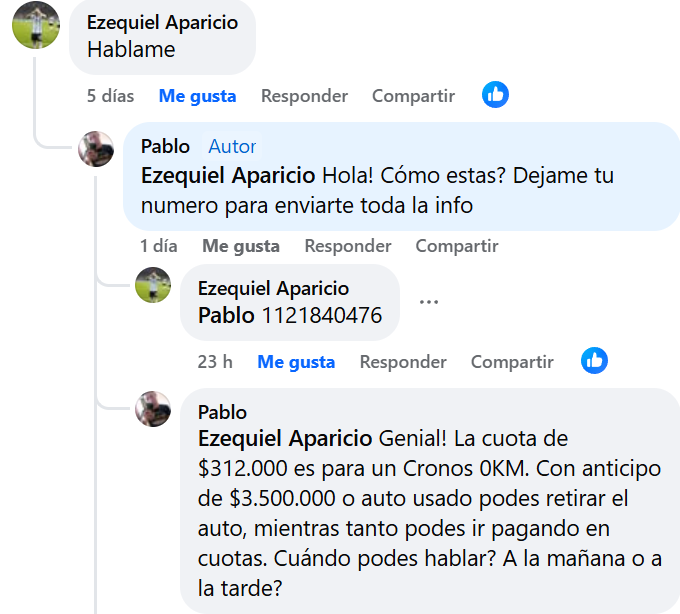The image size is (680, 614).
Task: Tap Me gusta under Pablo's "Hola!" reply
Action: point(241,246)
